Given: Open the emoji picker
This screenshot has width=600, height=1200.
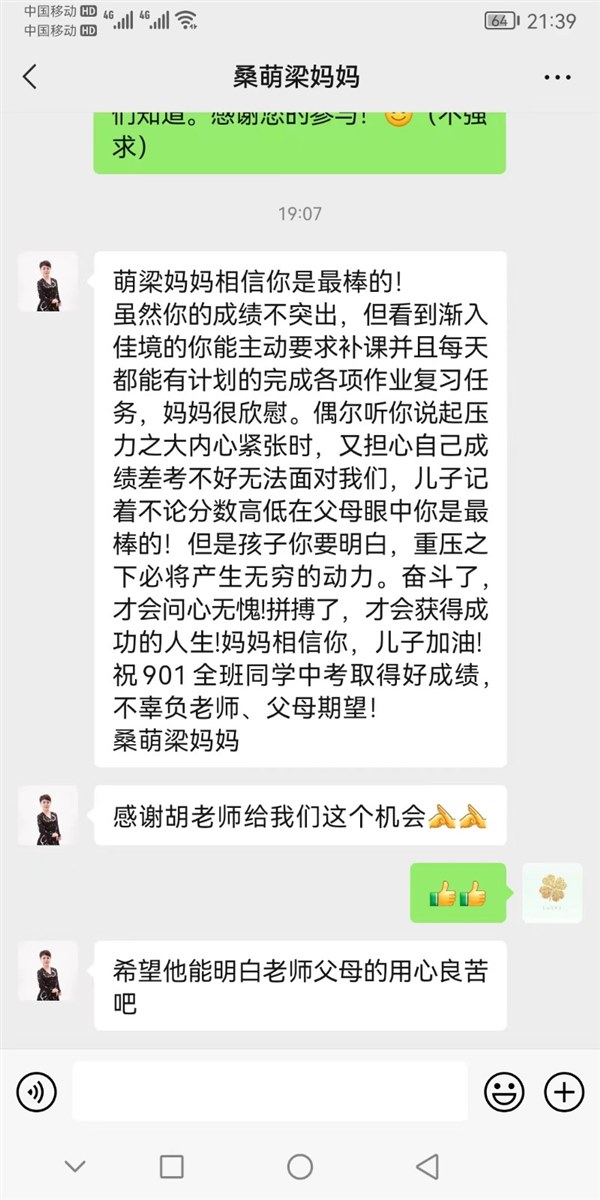Looking at the screenshot, I should coord(505,1091).
